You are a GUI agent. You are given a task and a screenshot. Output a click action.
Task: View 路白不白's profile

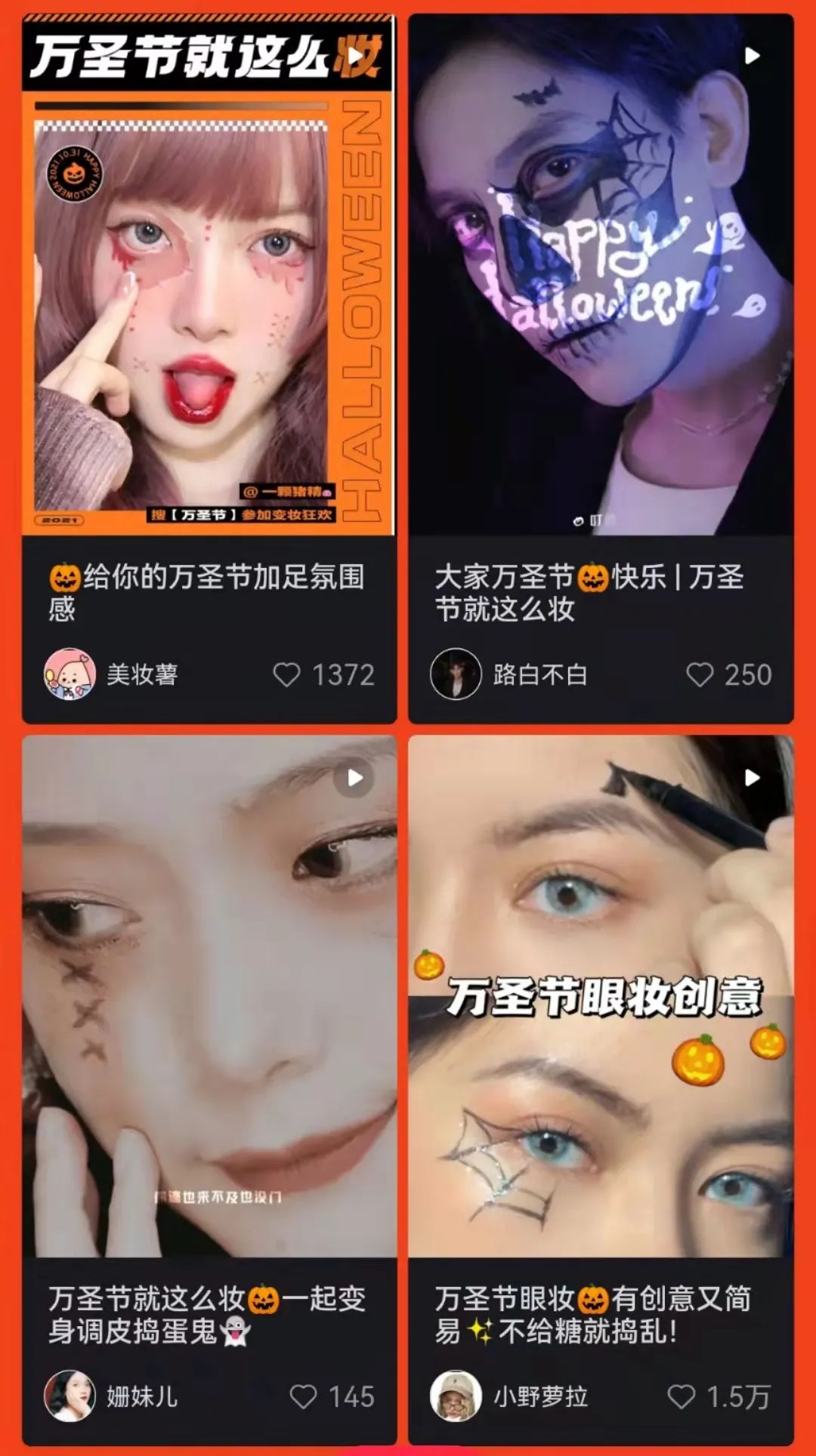point(456,674)
